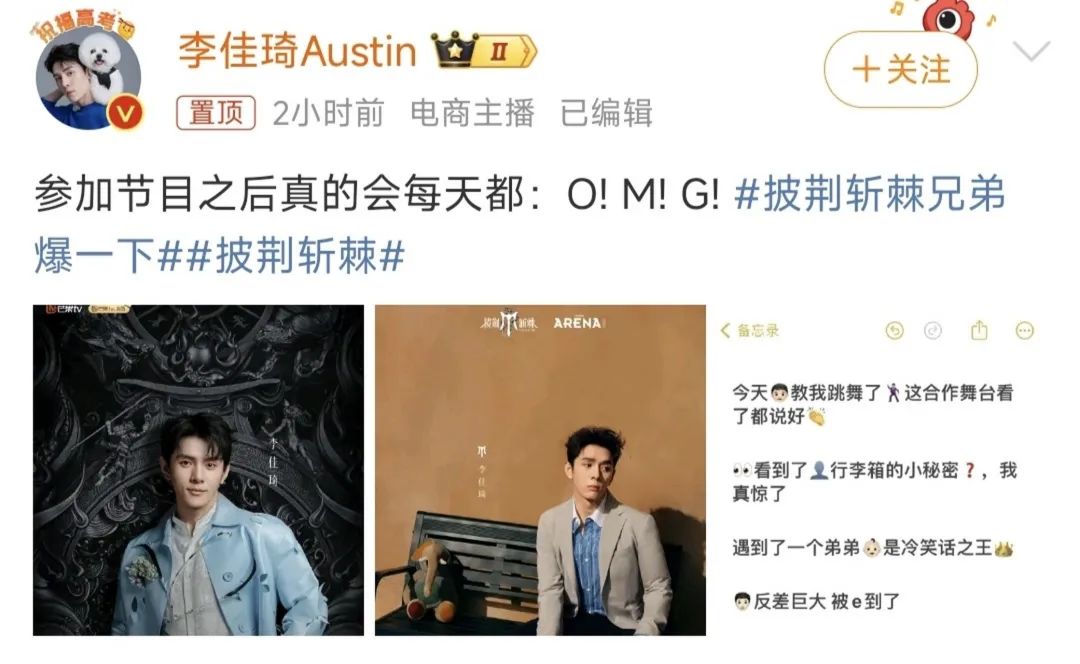This screenshot has width=1080, height=664.
Task: View the blue jacket poster photo
Action: (x=198, y=470)
